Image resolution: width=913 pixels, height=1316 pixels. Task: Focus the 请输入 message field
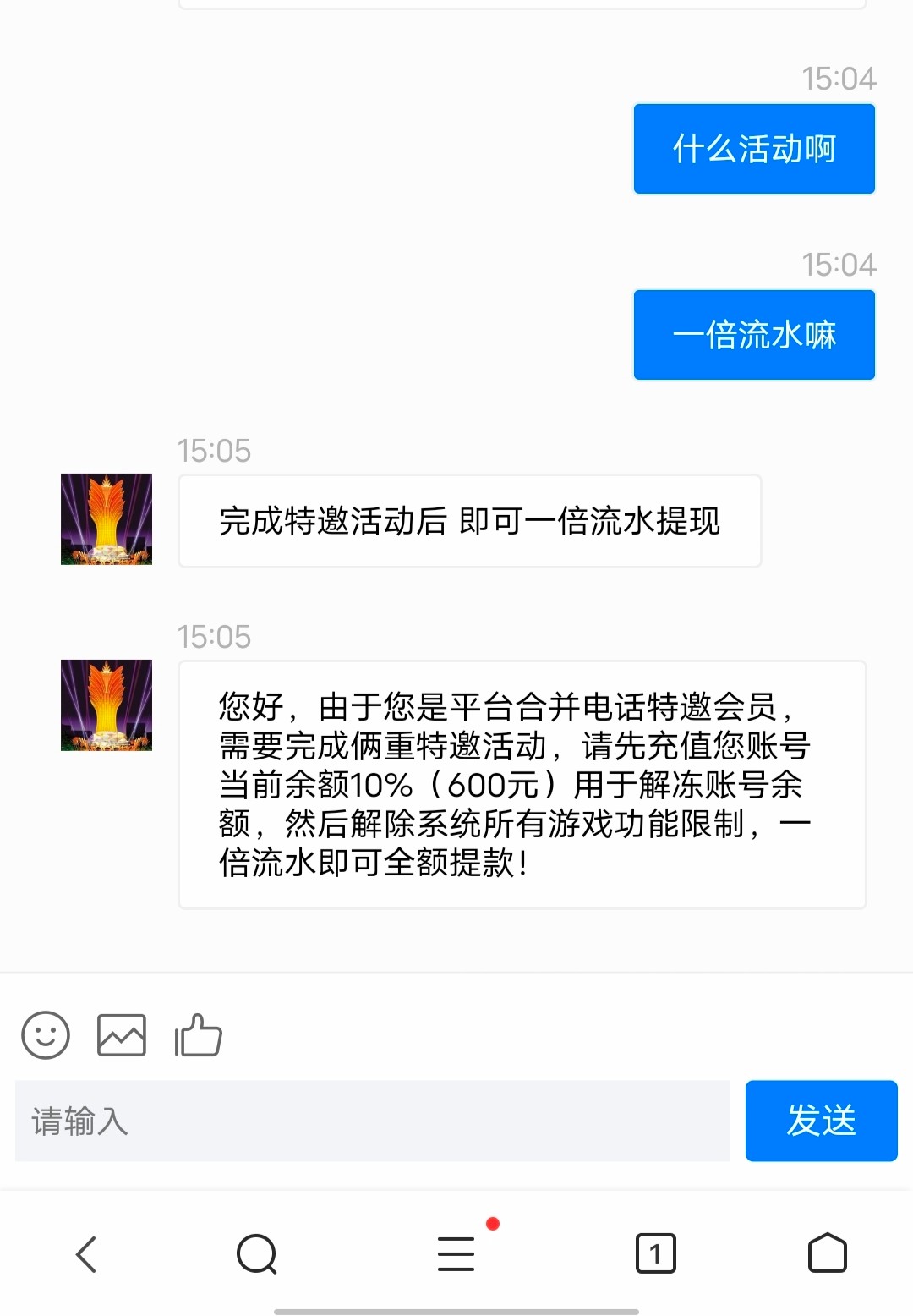pos(372,1121)
